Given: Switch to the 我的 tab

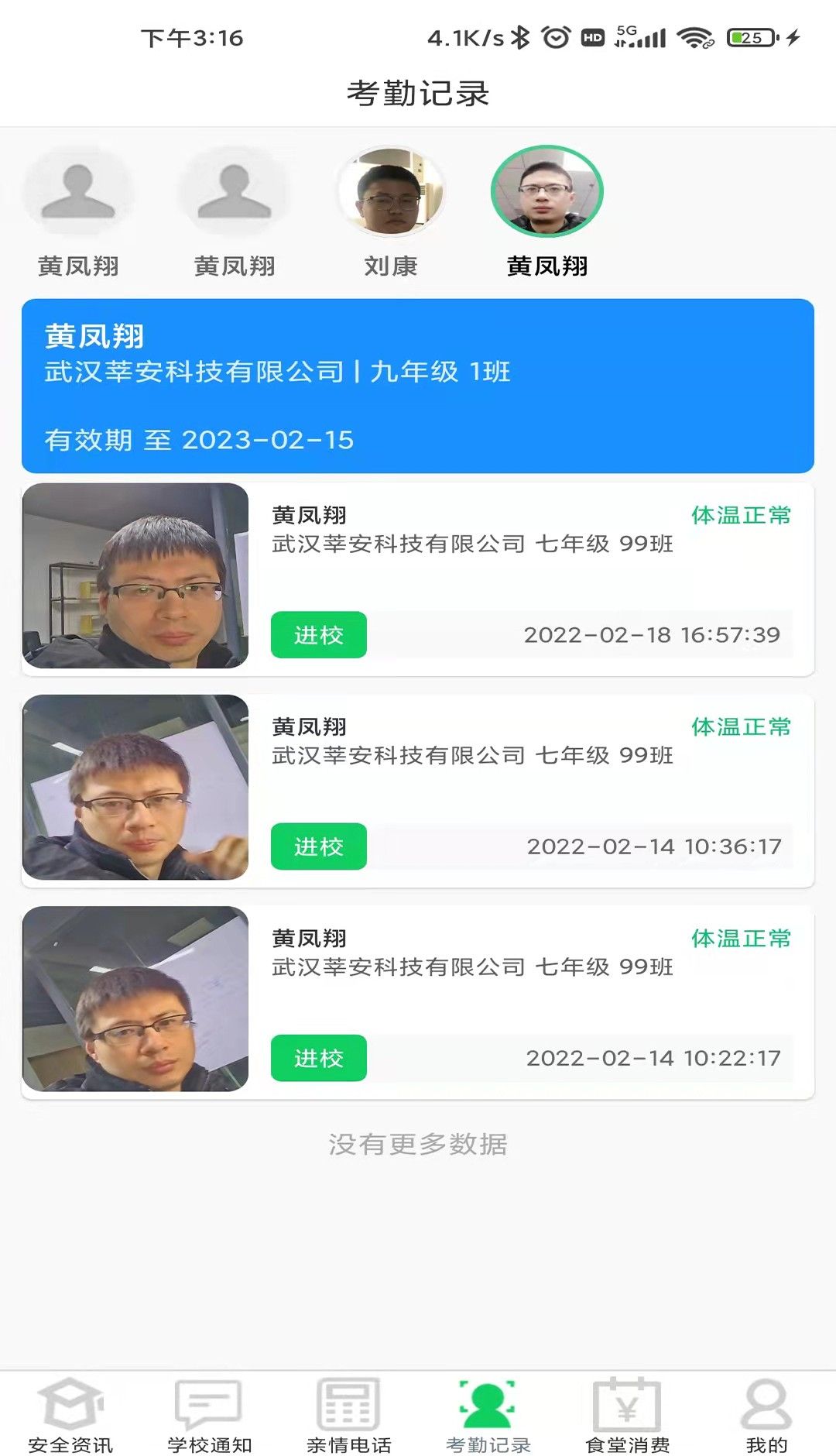Looking at the screenshot, I should [766, 1415].
